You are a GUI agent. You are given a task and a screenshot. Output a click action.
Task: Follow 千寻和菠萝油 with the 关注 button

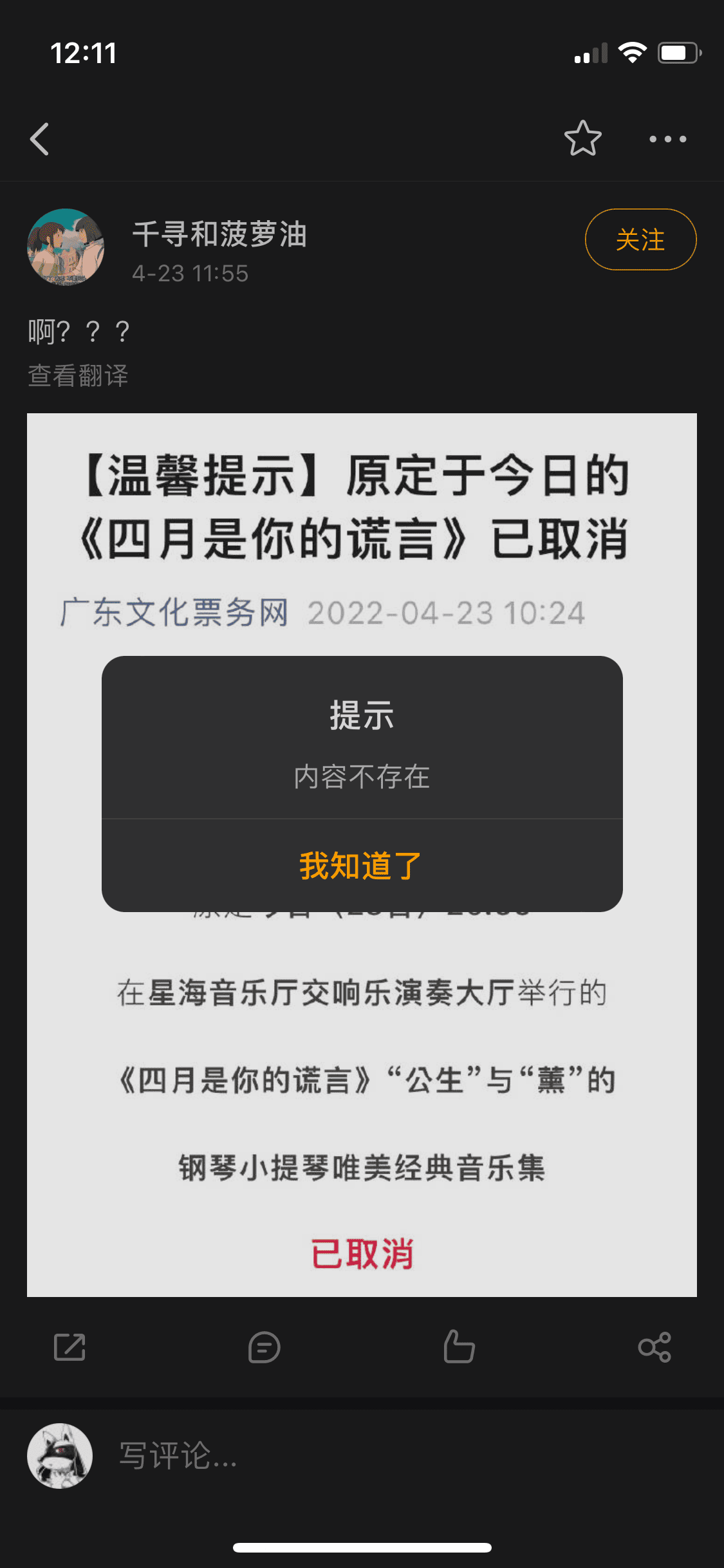640,239
